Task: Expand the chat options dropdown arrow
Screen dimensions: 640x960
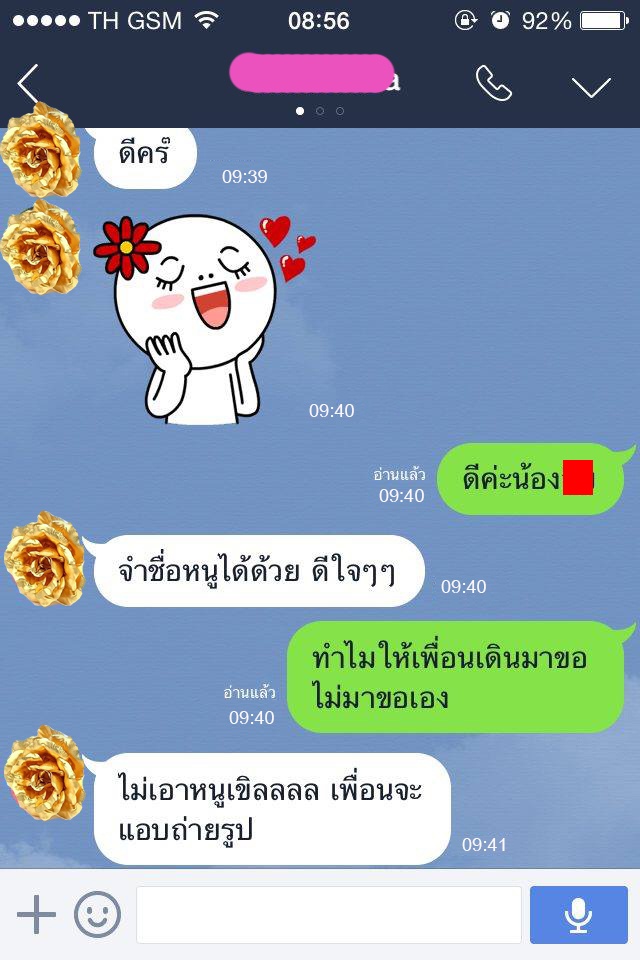Action: click(591, 86)
